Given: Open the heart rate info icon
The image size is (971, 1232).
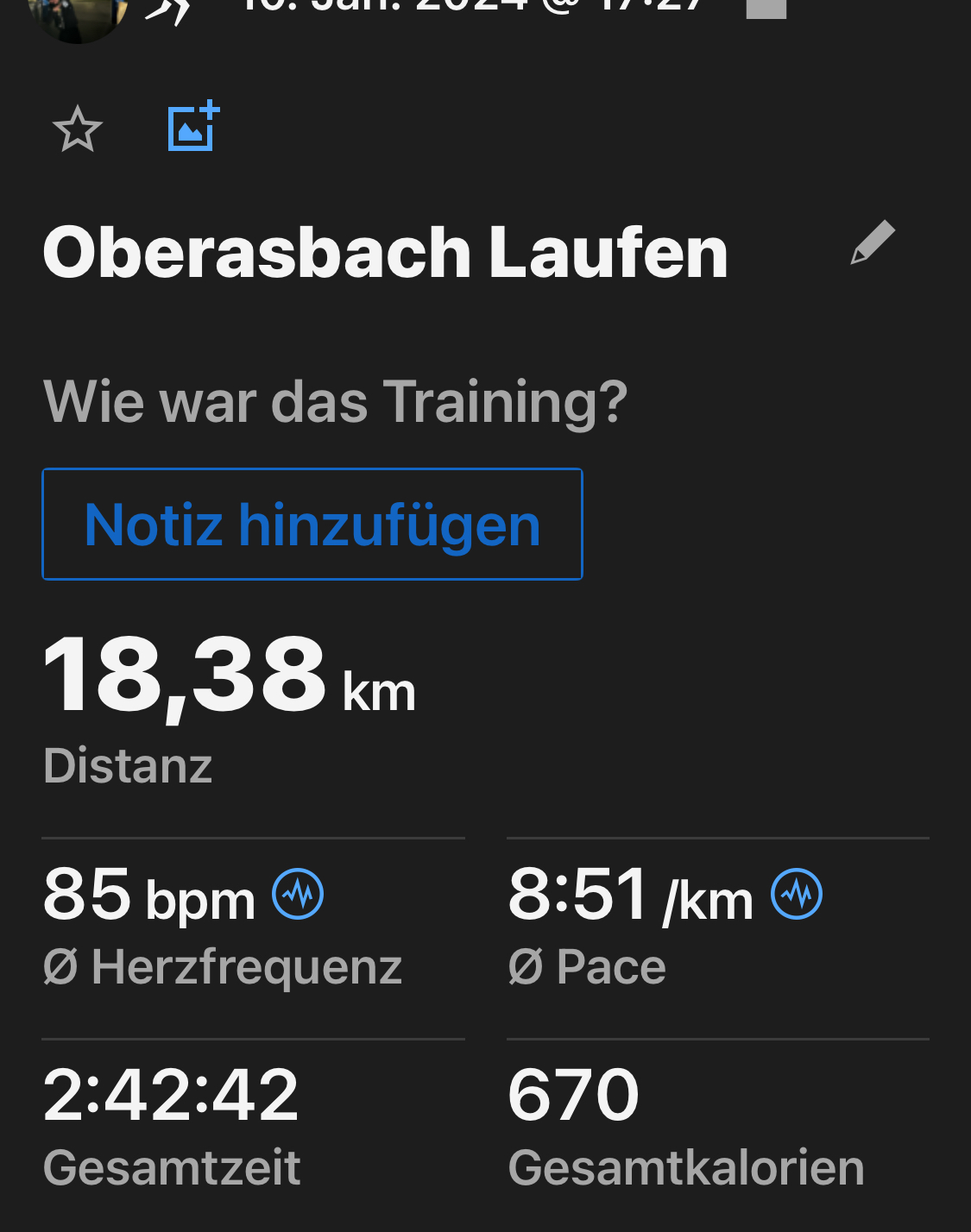Looking at the screenshot, I should (298, 894).
